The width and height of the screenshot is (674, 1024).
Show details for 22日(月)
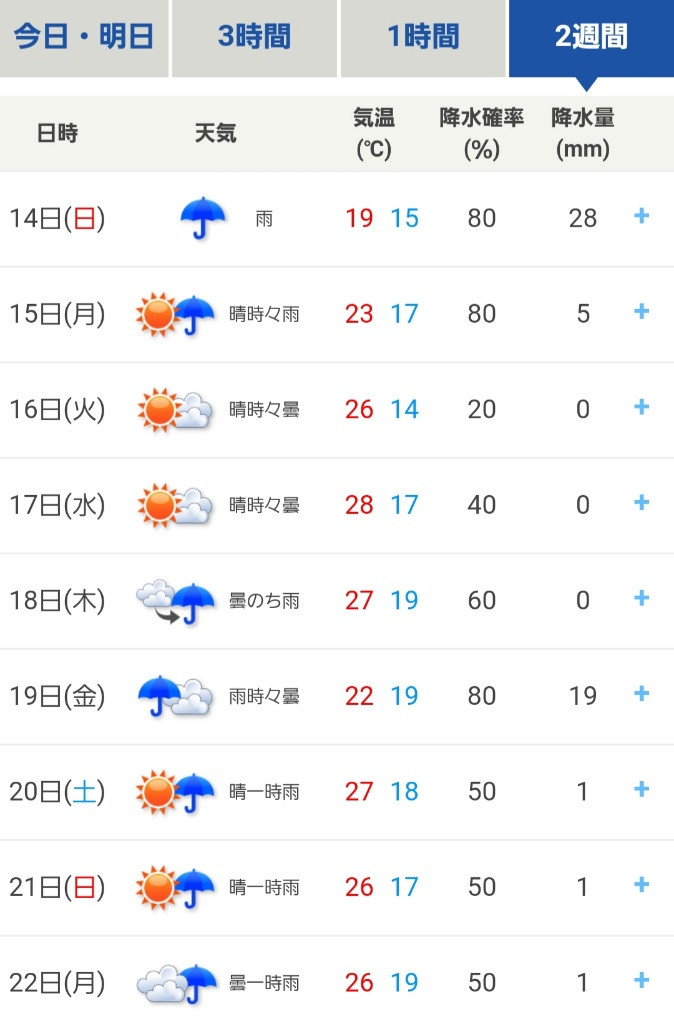(642, 981)
